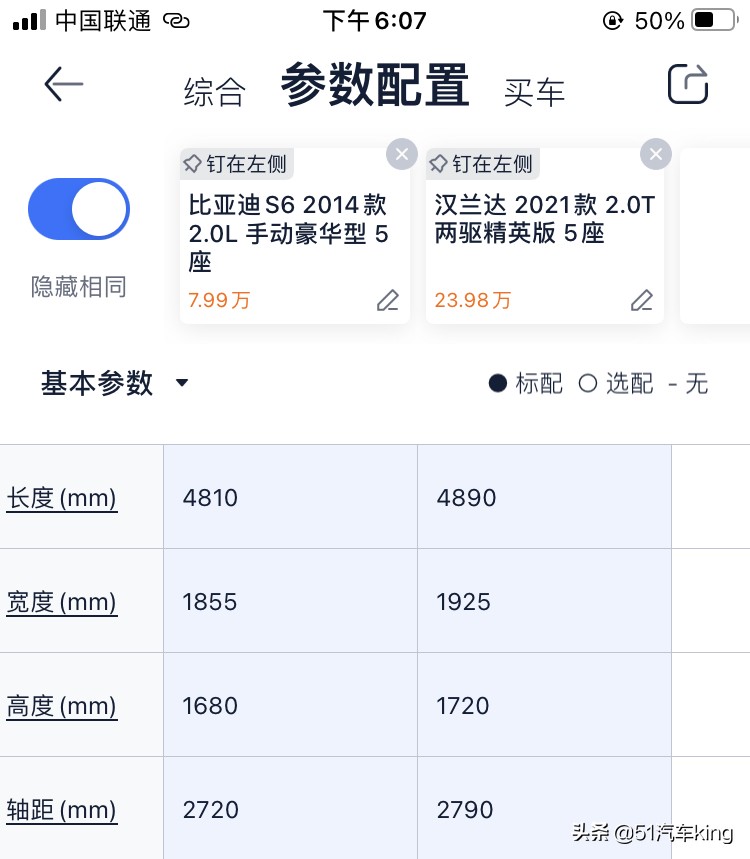Screen dimensions: 750x859
Task: Open the share icon at top right
Action: tap(687, 84)
